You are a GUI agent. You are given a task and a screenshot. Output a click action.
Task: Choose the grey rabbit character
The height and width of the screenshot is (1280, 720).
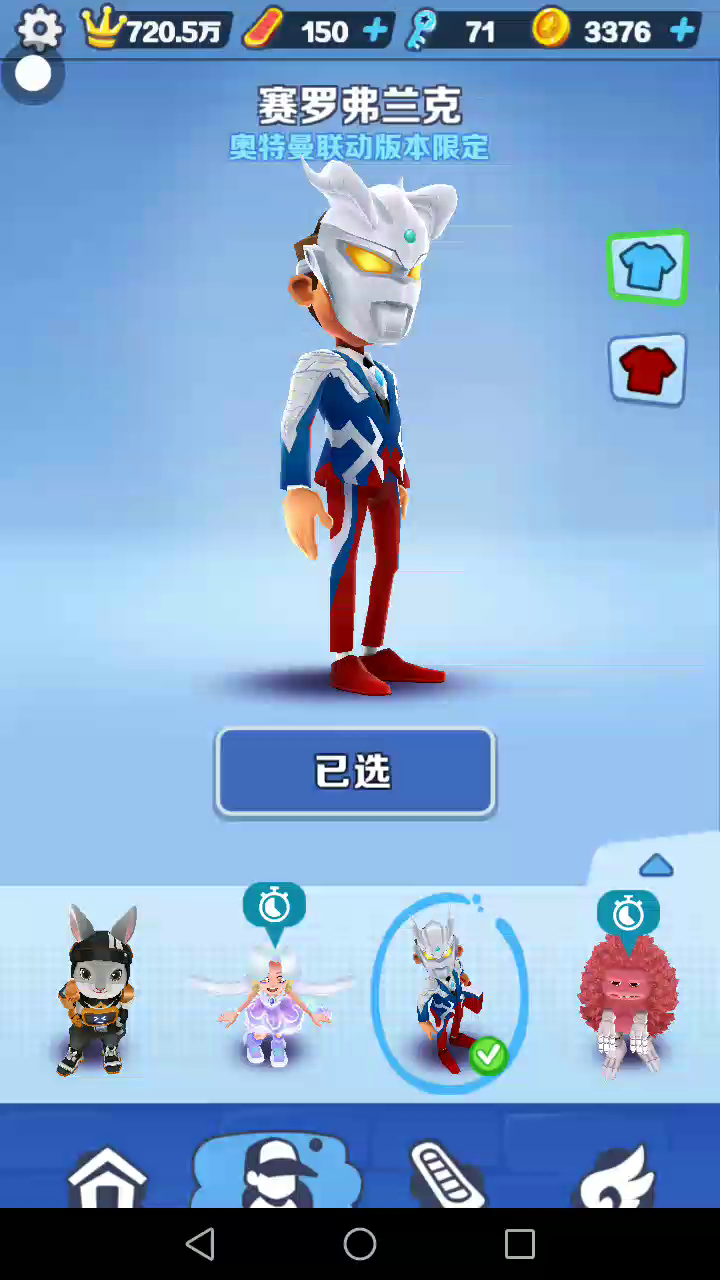click(x=97, y=990)
